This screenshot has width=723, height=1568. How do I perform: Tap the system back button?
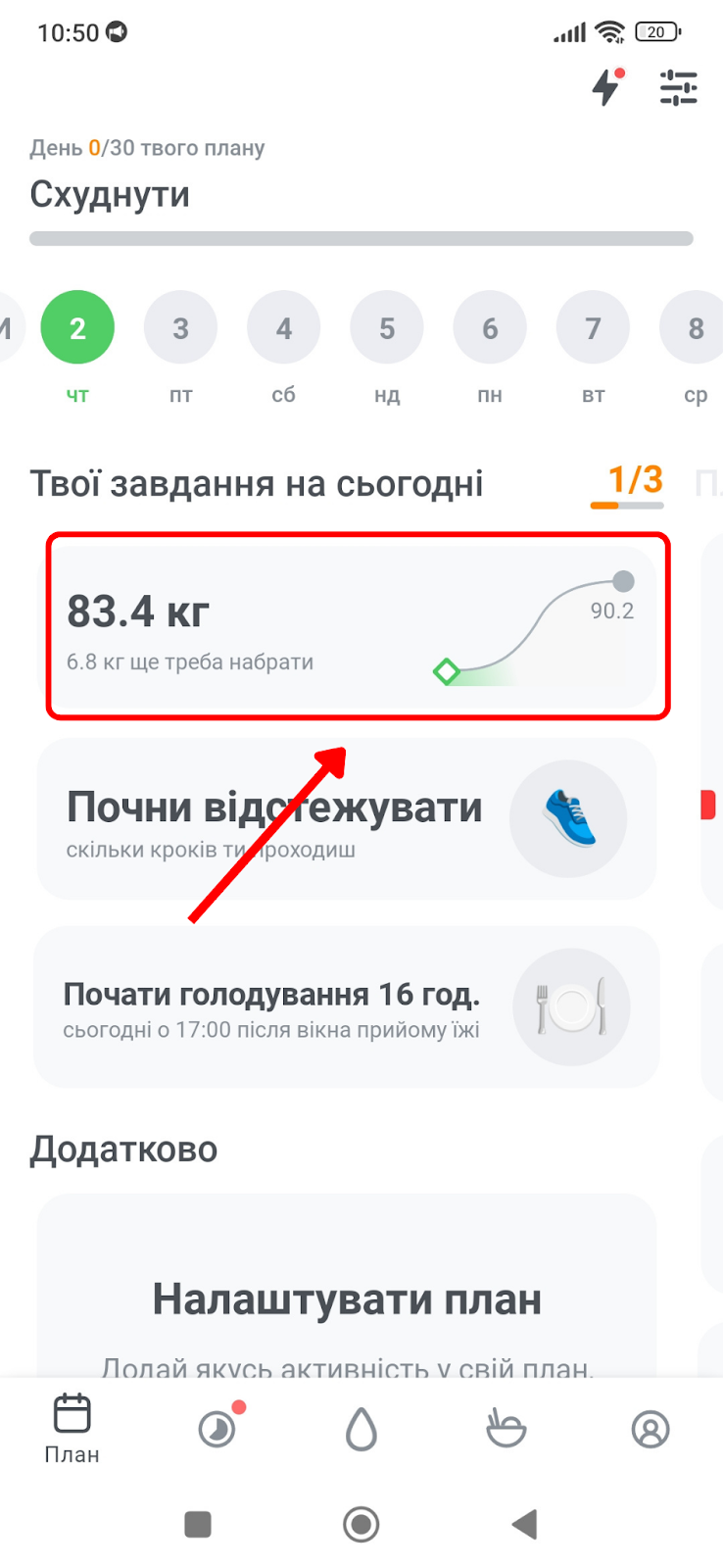[525, 1524]
